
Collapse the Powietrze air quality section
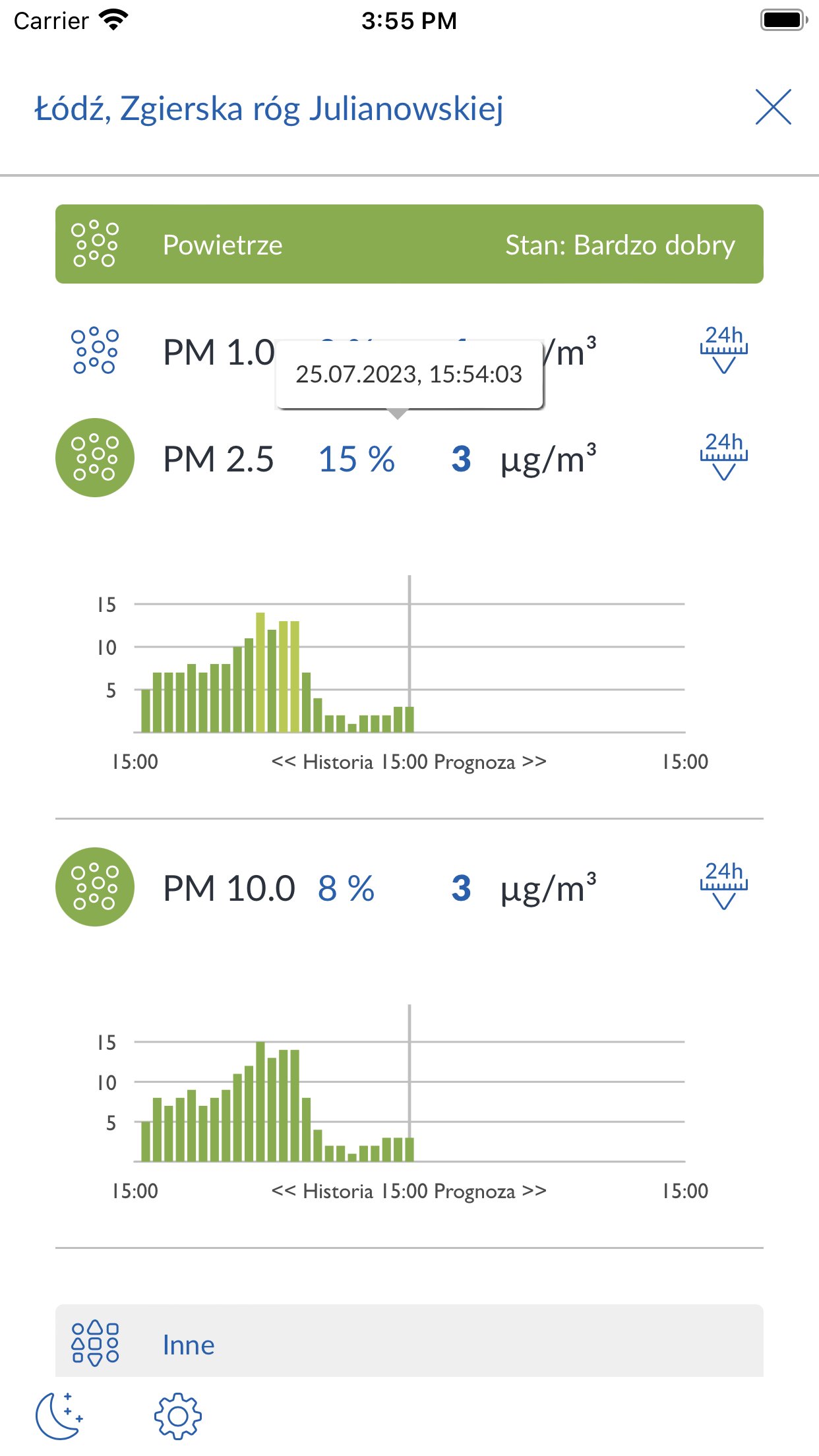[409, 245]
